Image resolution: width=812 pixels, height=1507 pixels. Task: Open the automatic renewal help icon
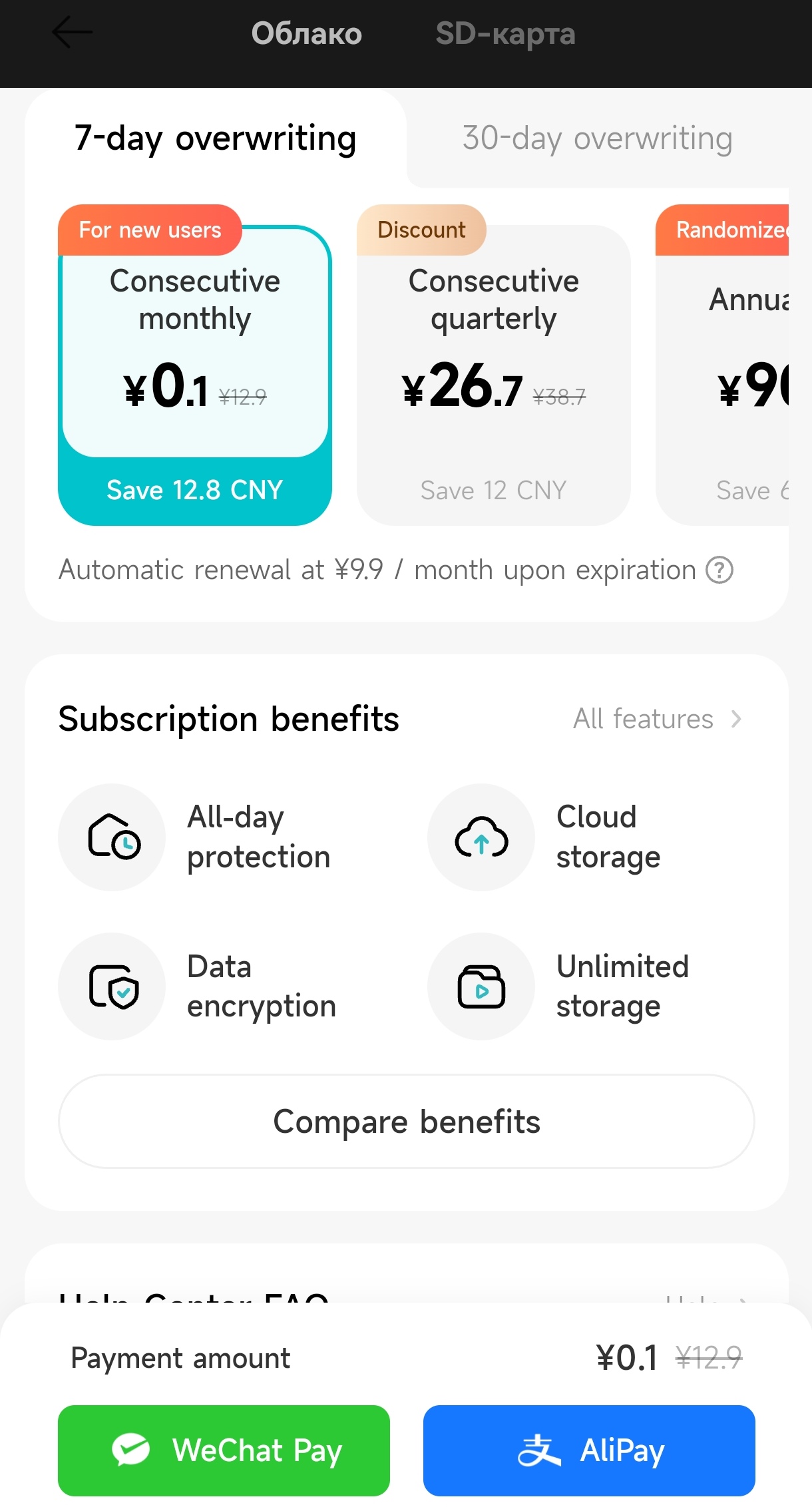point(719,570)
